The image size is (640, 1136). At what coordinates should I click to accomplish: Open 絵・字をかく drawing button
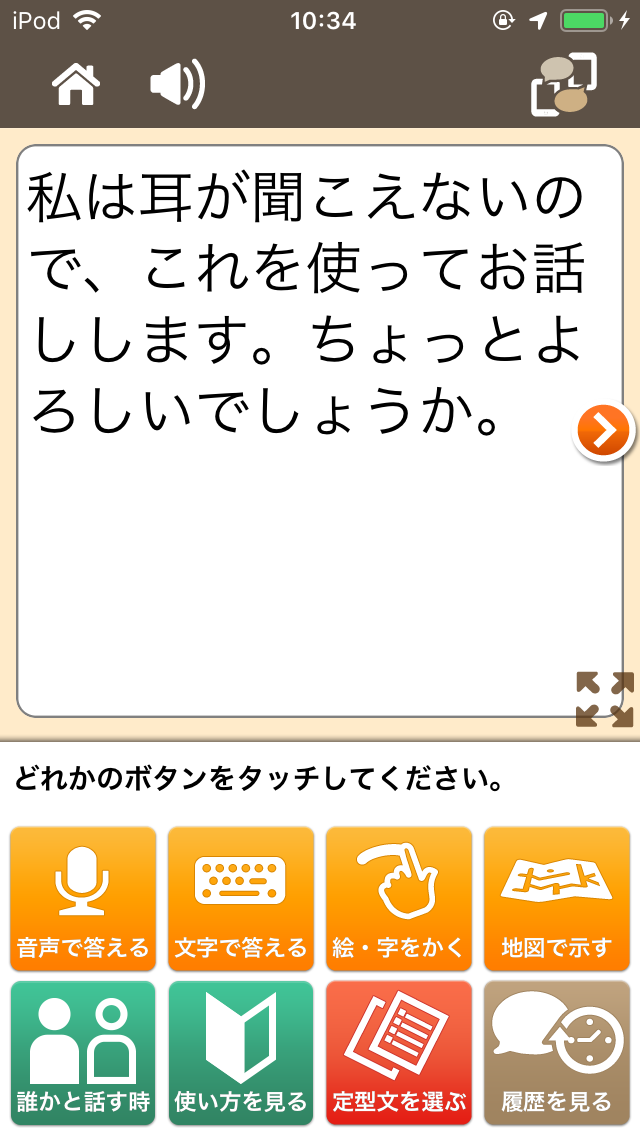[399, 898]
